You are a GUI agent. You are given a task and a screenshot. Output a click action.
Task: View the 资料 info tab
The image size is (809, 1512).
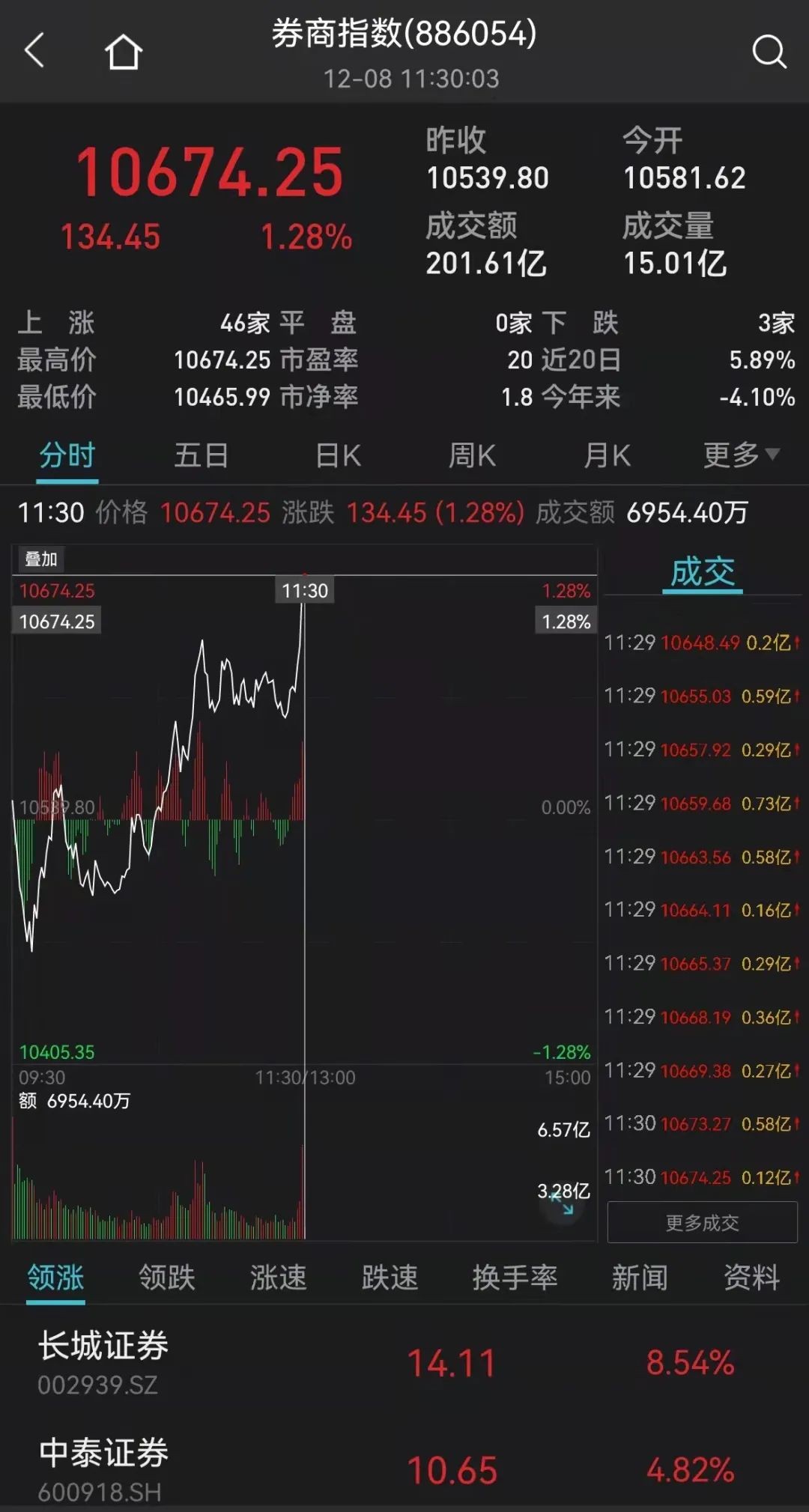pyautogui.click(x=751, y=1278)
